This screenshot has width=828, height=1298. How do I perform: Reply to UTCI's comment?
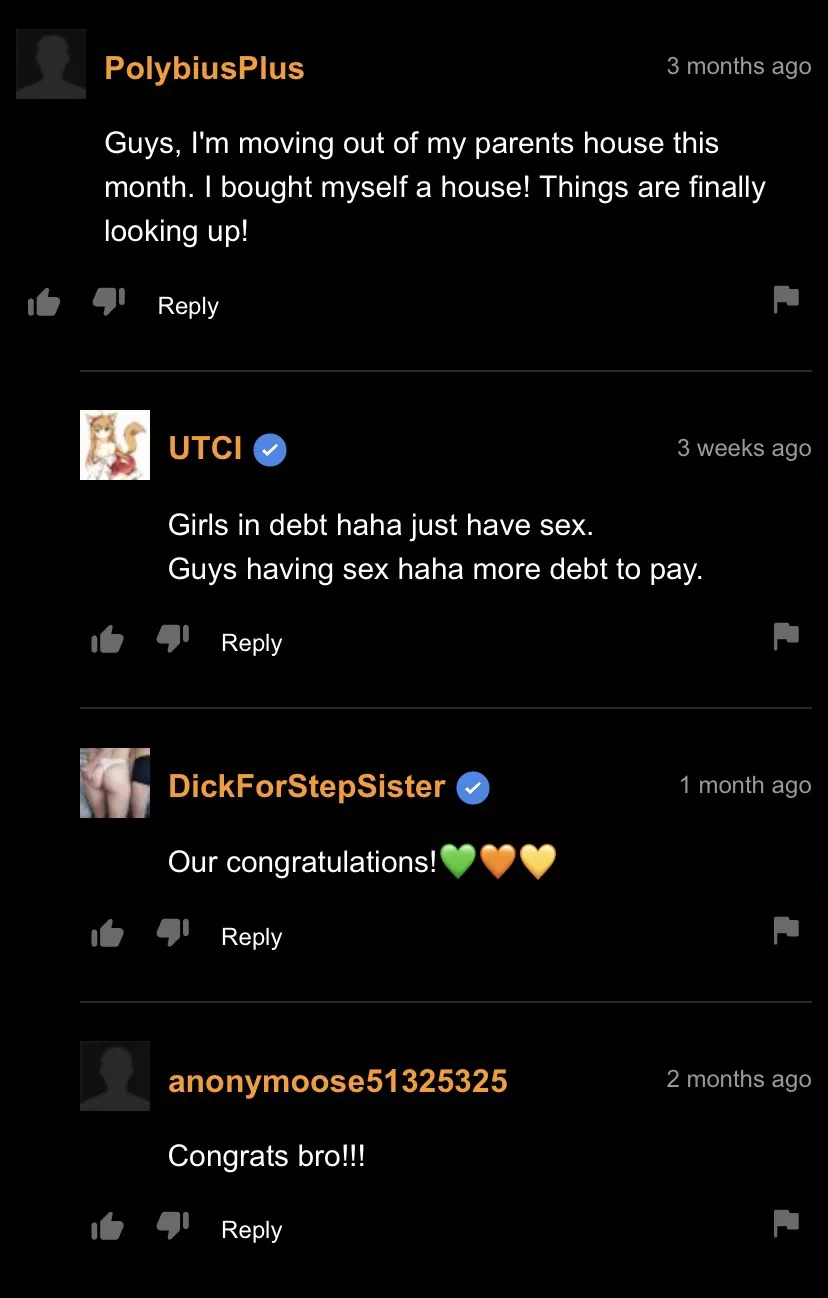pos(251,643)
